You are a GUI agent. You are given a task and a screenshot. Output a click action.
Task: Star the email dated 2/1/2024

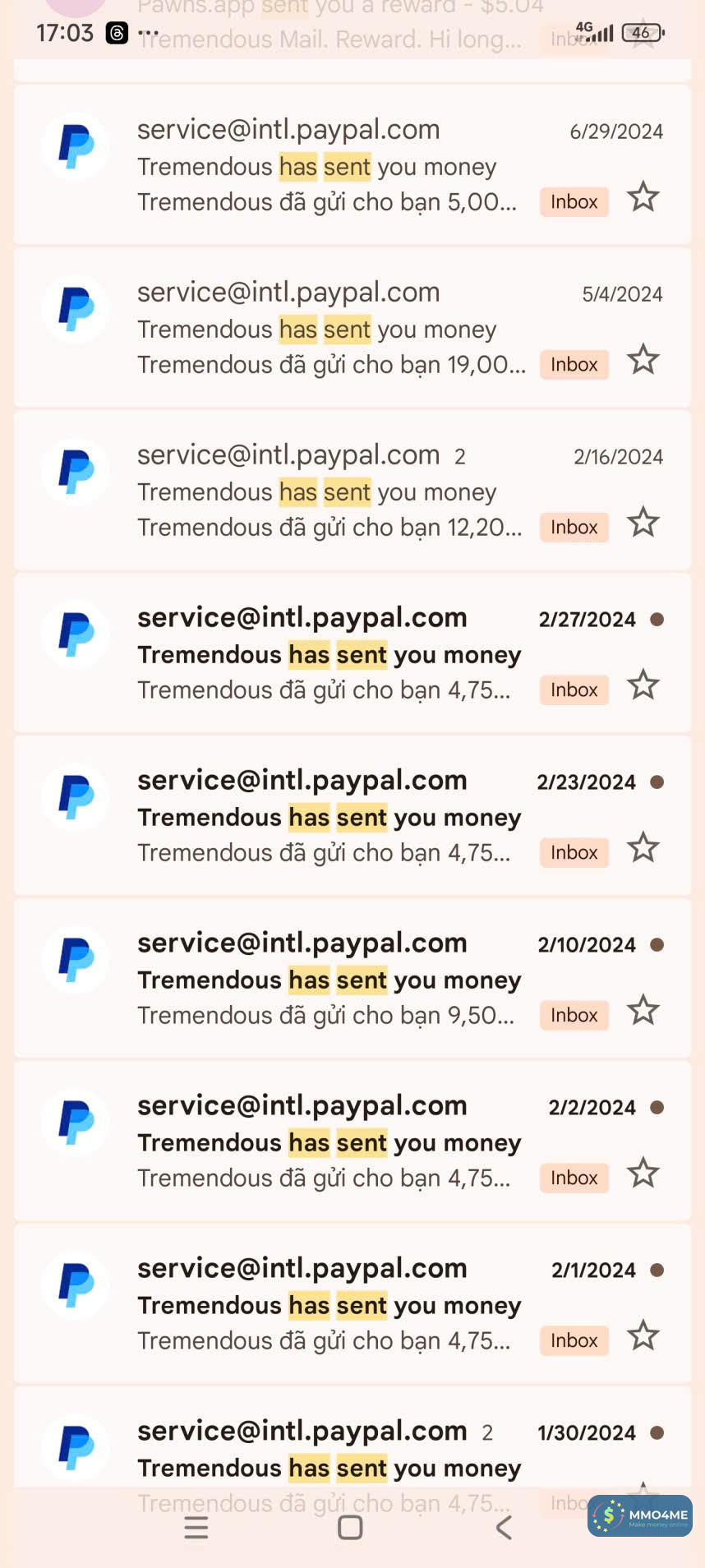[643, 1336]
